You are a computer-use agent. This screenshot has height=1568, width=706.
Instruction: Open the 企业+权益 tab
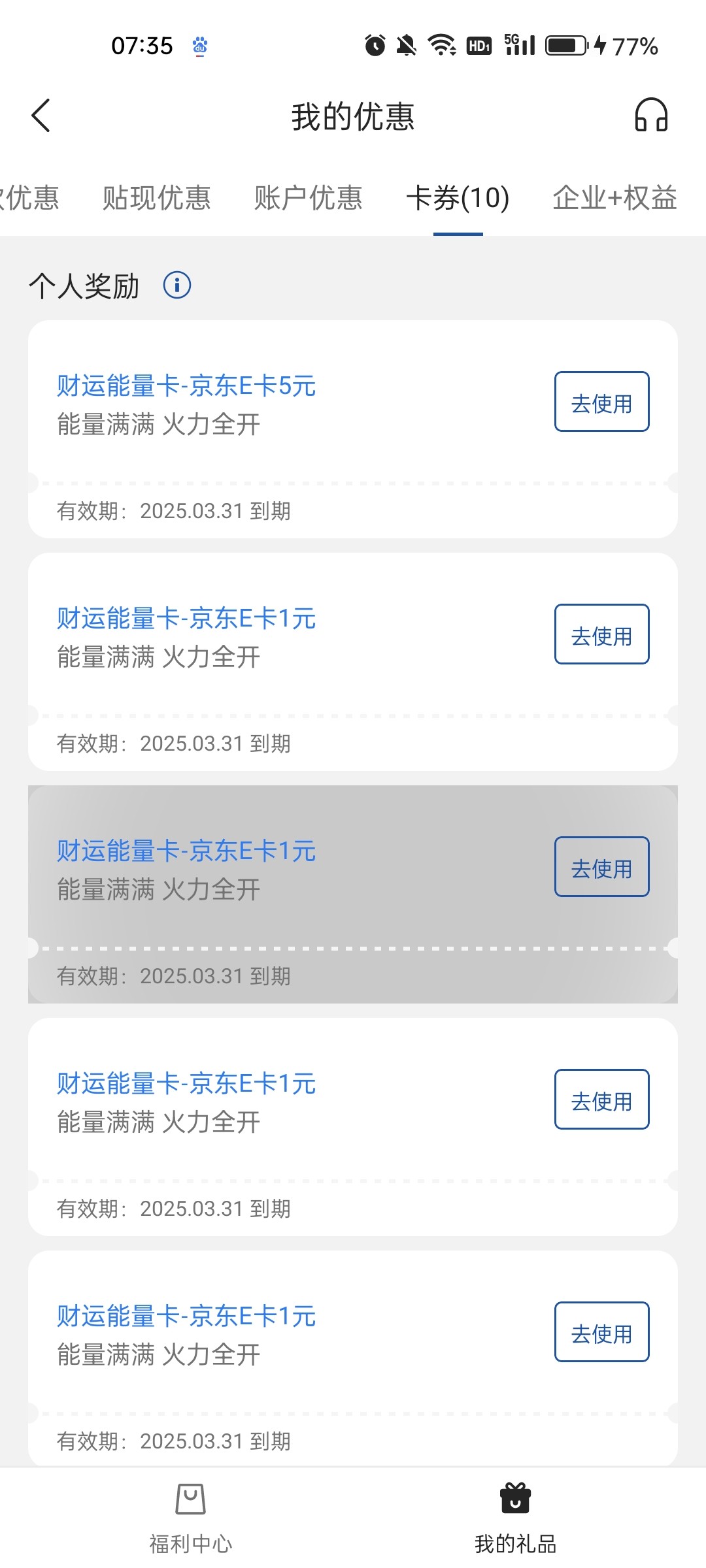click(x=614, y=198)
